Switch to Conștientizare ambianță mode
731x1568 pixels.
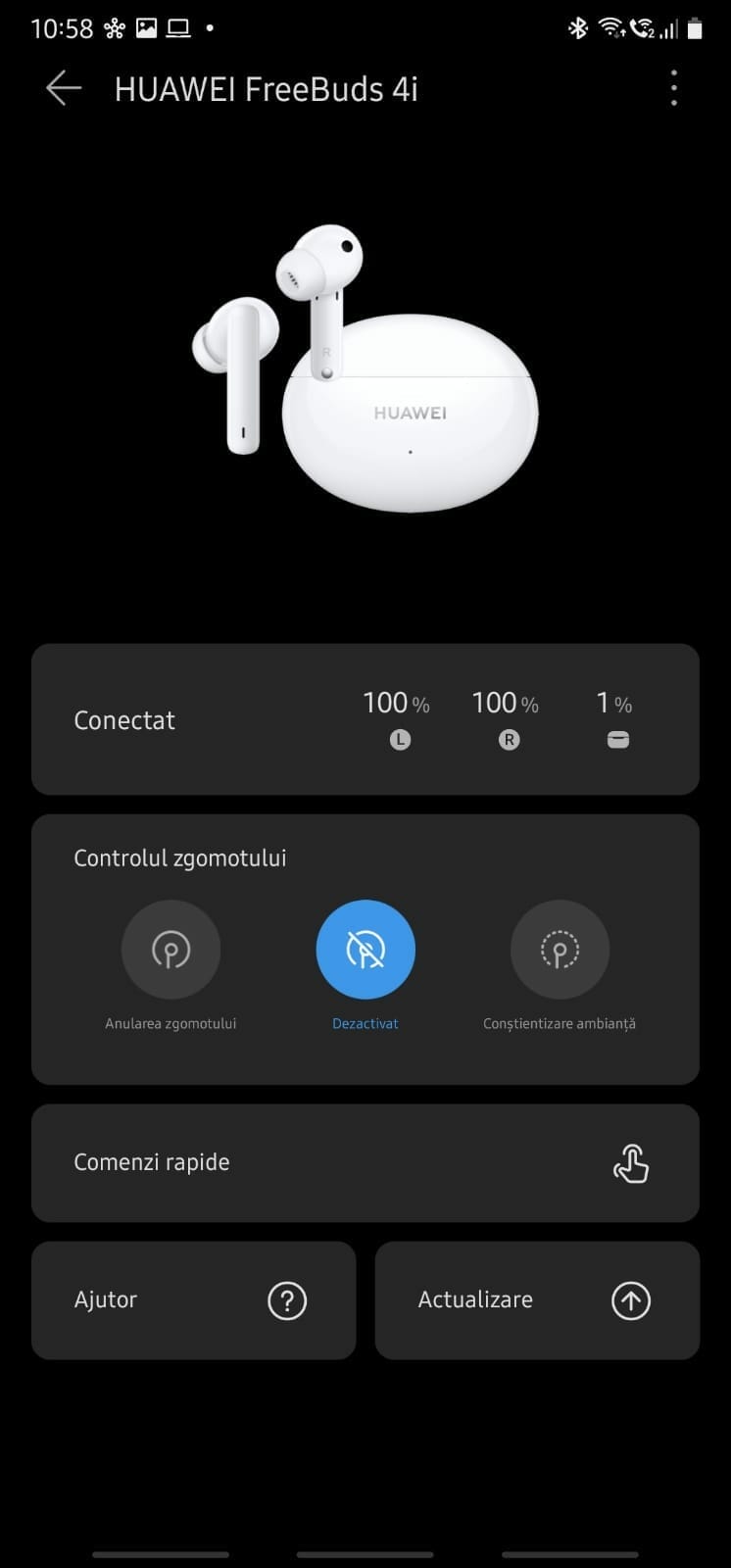pyautogui.click(x=560, y=950)
